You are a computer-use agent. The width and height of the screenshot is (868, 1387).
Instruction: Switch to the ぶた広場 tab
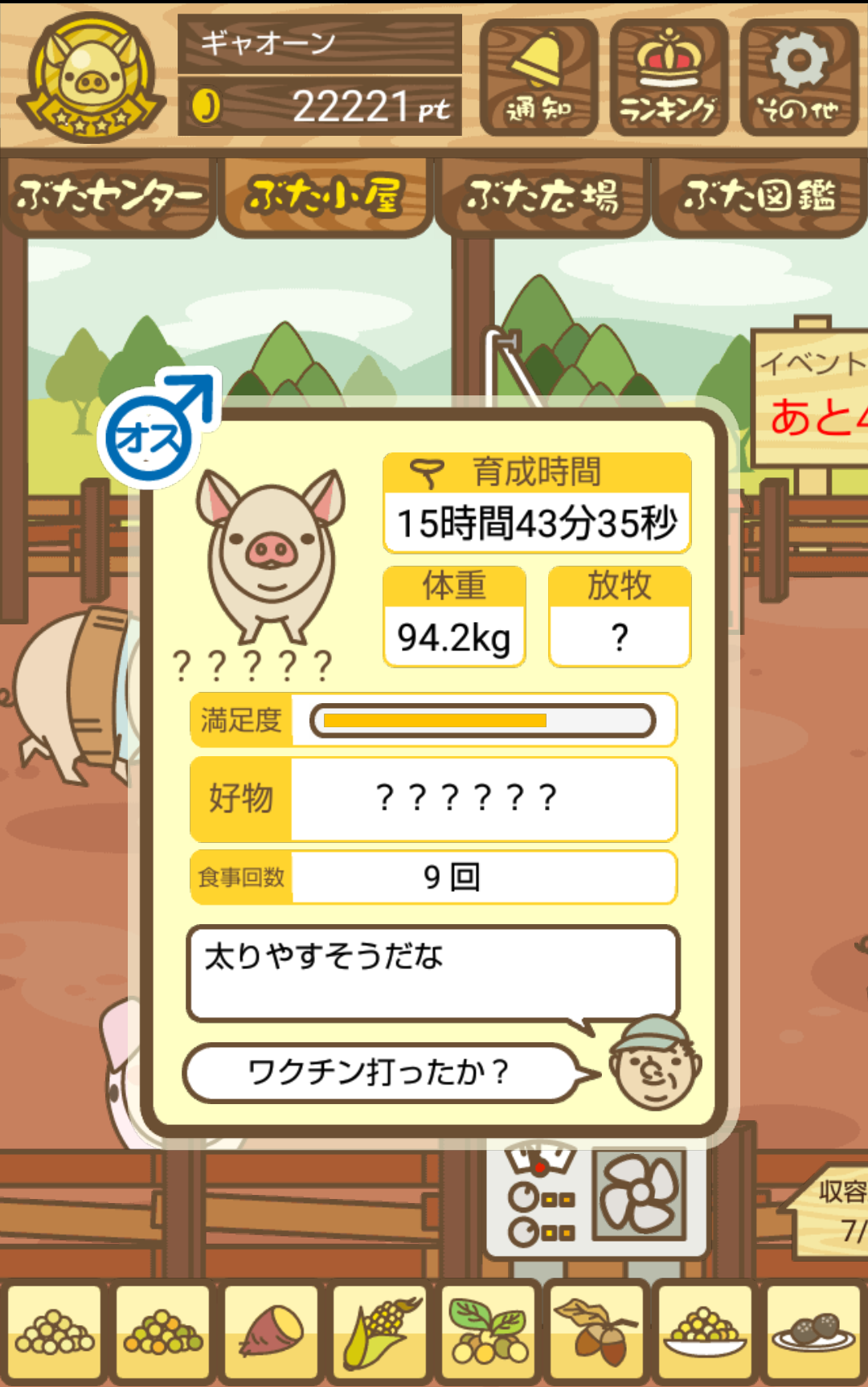542,197
